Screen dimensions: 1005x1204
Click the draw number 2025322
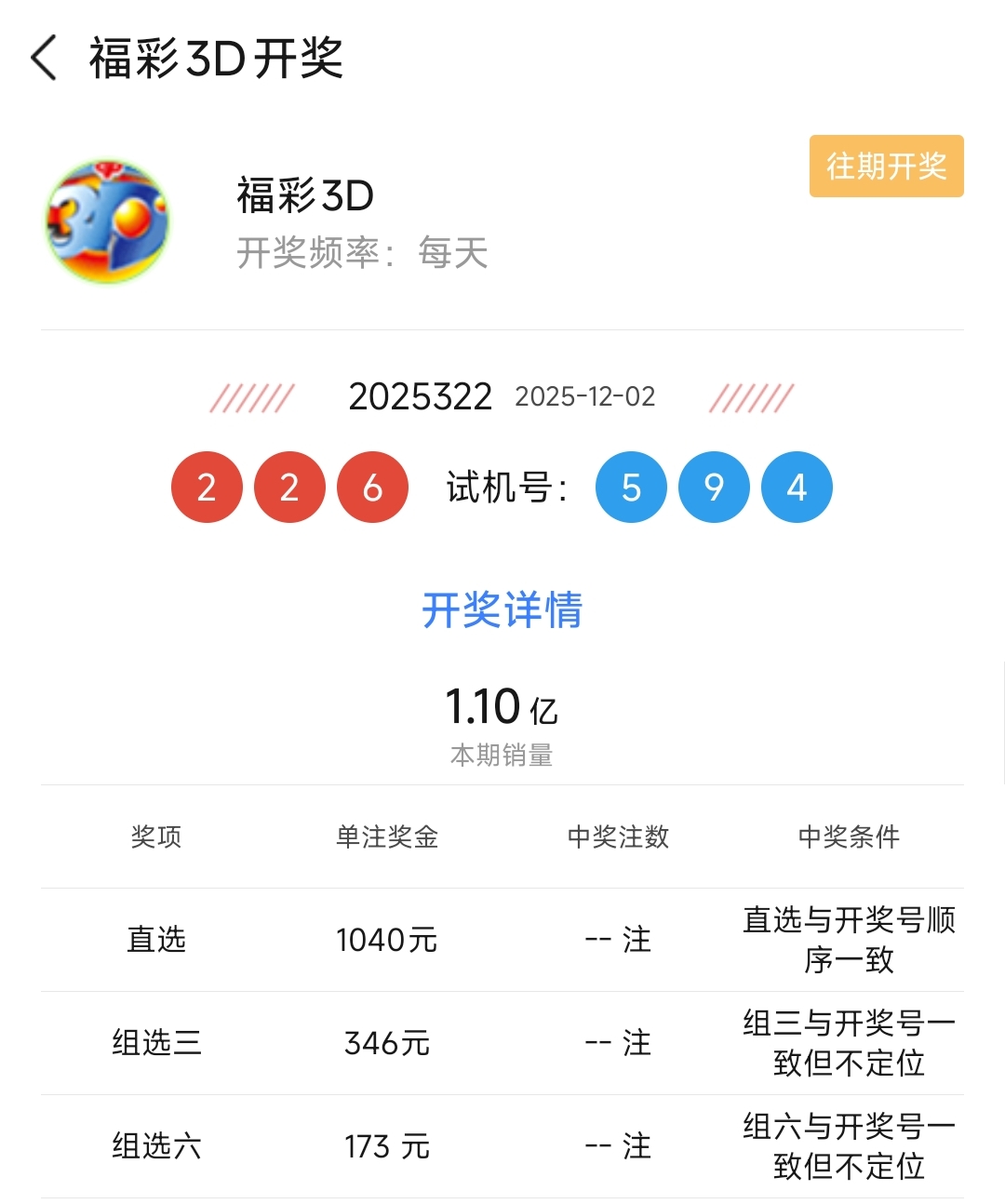point(420,396)
